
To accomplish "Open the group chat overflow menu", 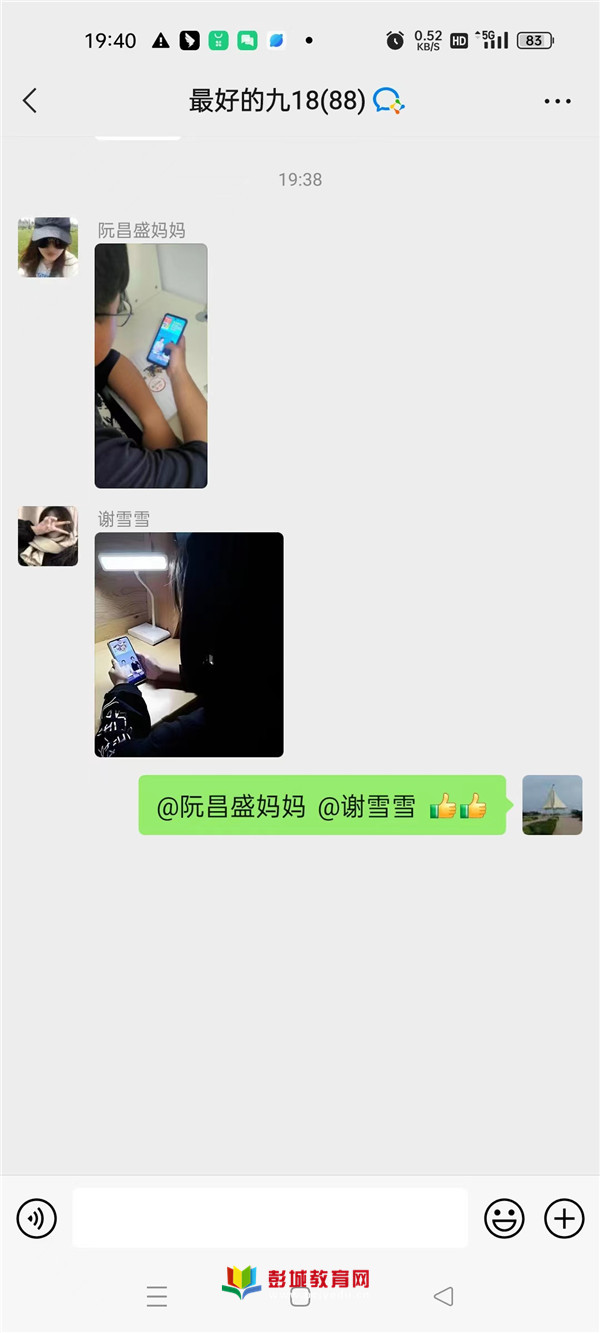I will (557, 101).
